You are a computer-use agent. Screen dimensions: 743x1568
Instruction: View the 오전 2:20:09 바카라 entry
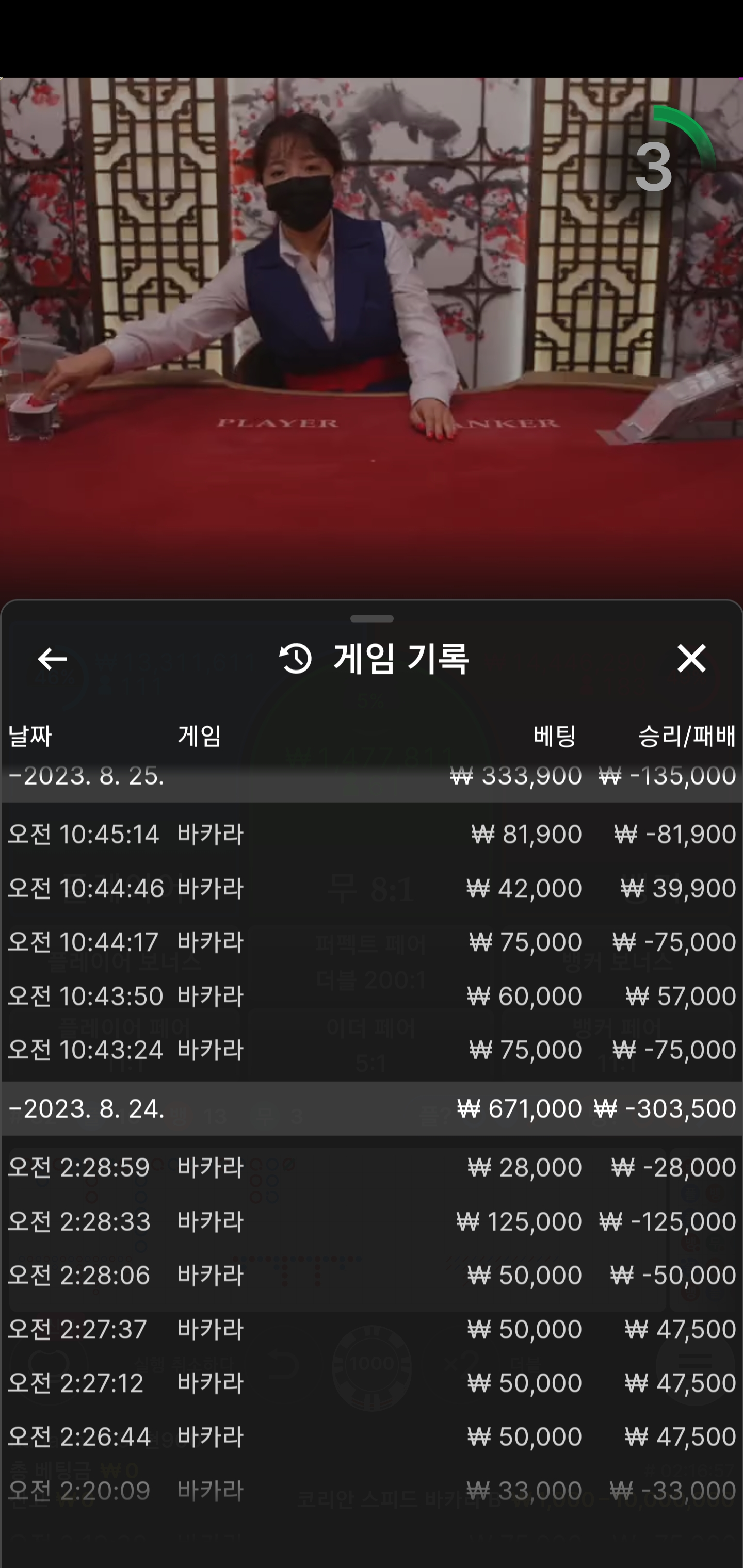click(x=372, y=1490)
